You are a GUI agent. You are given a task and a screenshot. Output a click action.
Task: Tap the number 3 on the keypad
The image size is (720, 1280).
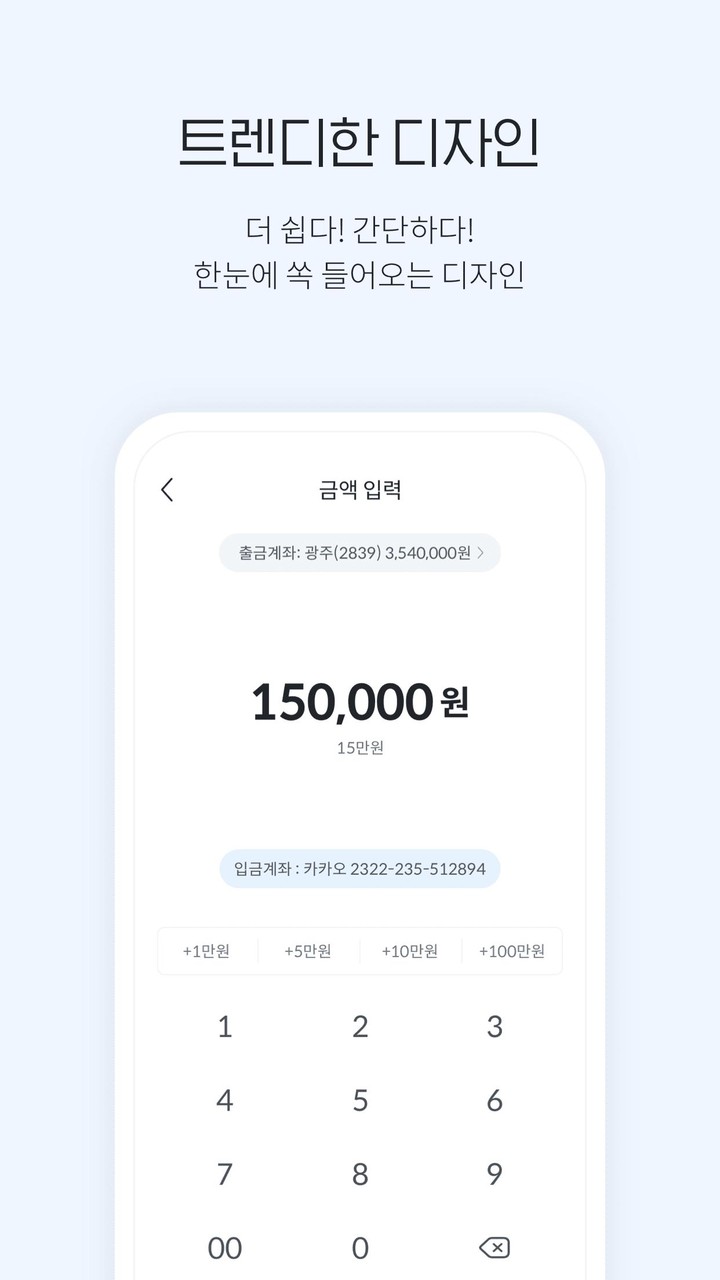coord(494,1026)
